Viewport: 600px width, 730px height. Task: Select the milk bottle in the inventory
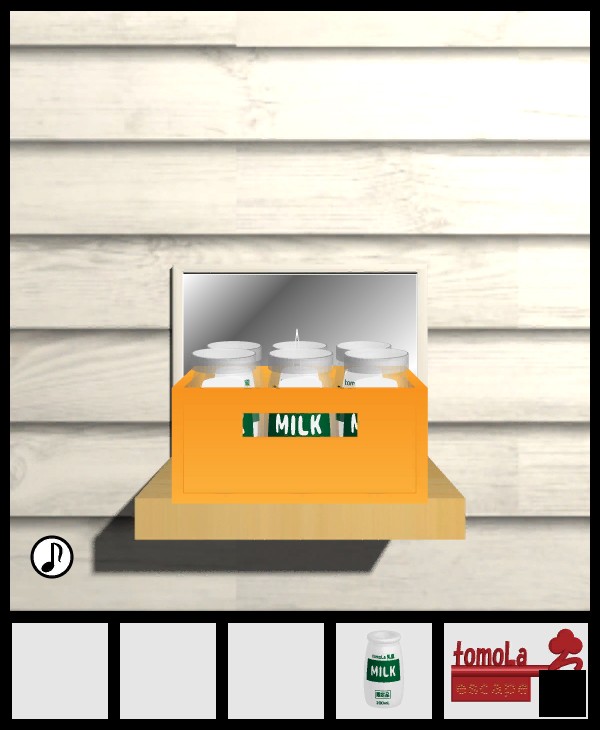click(383, 671)
